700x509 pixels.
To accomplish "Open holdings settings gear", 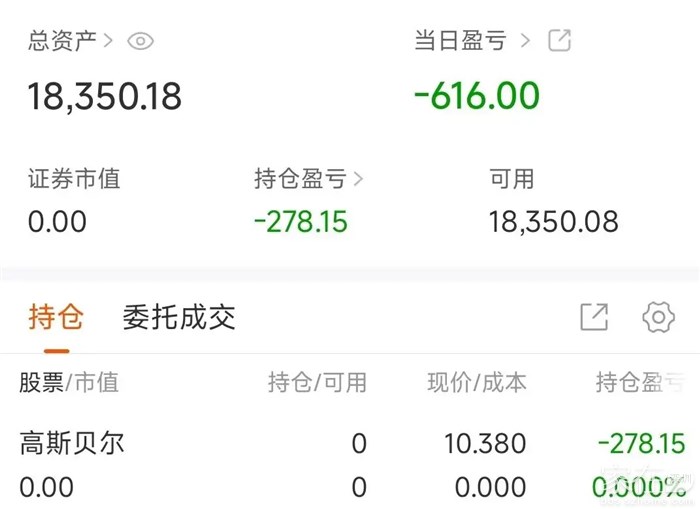I will tap(658, 318).
